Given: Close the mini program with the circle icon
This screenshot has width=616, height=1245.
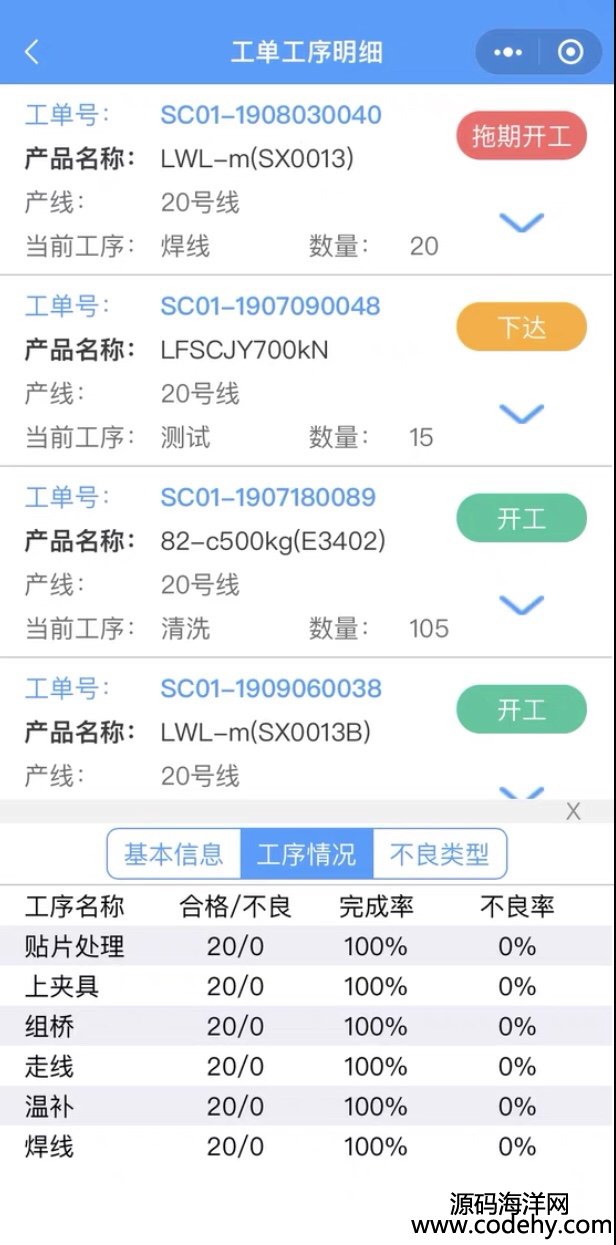Looking at the screenshot, I should tap(570, 52).
